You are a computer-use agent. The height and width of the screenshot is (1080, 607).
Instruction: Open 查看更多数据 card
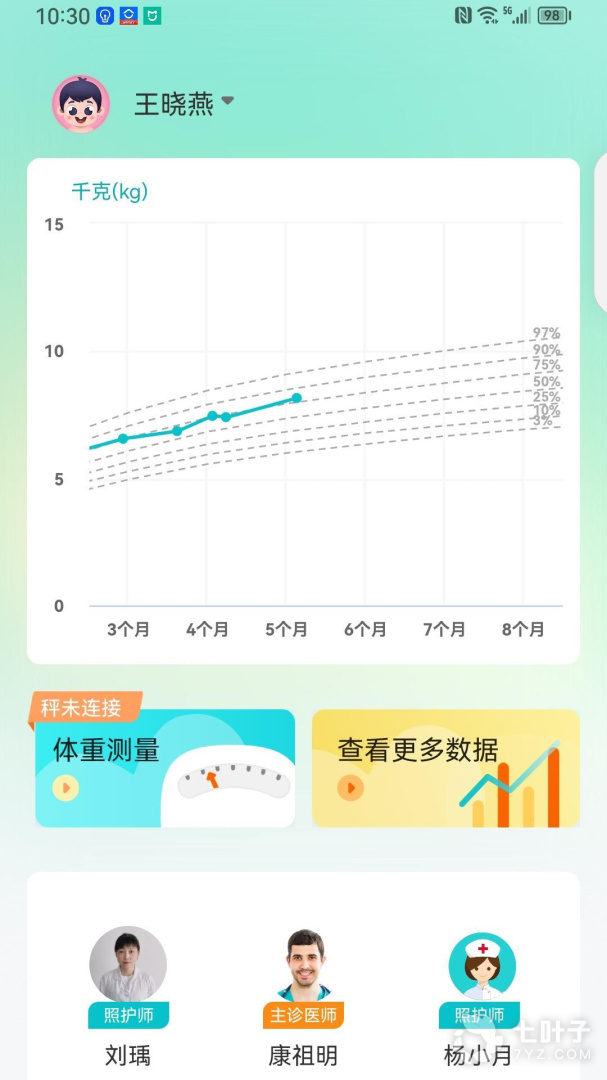[446, 767]
